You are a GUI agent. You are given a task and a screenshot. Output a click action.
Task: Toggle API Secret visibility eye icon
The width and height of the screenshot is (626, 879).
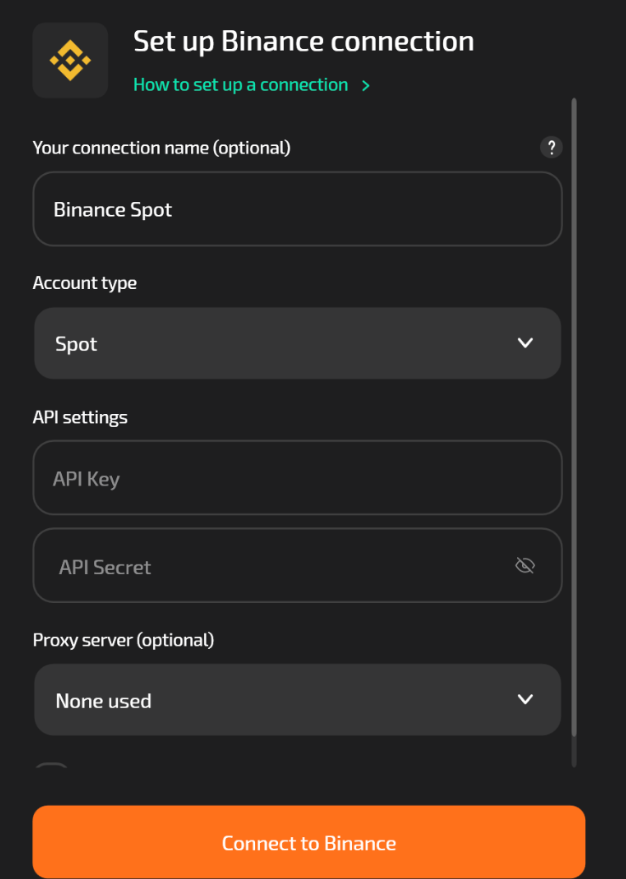[x=525, y=566]
